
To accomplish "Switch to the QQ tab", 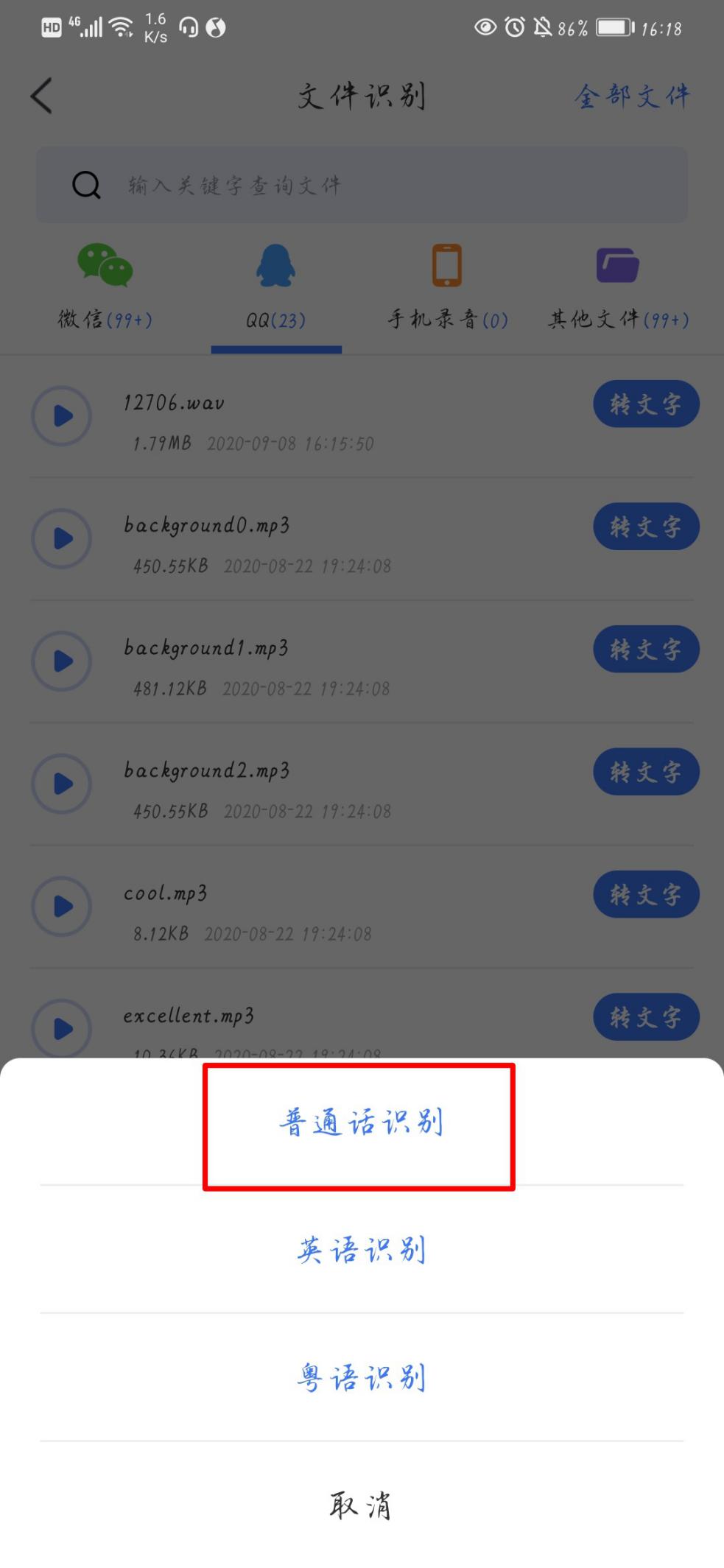I will [276, 287].
